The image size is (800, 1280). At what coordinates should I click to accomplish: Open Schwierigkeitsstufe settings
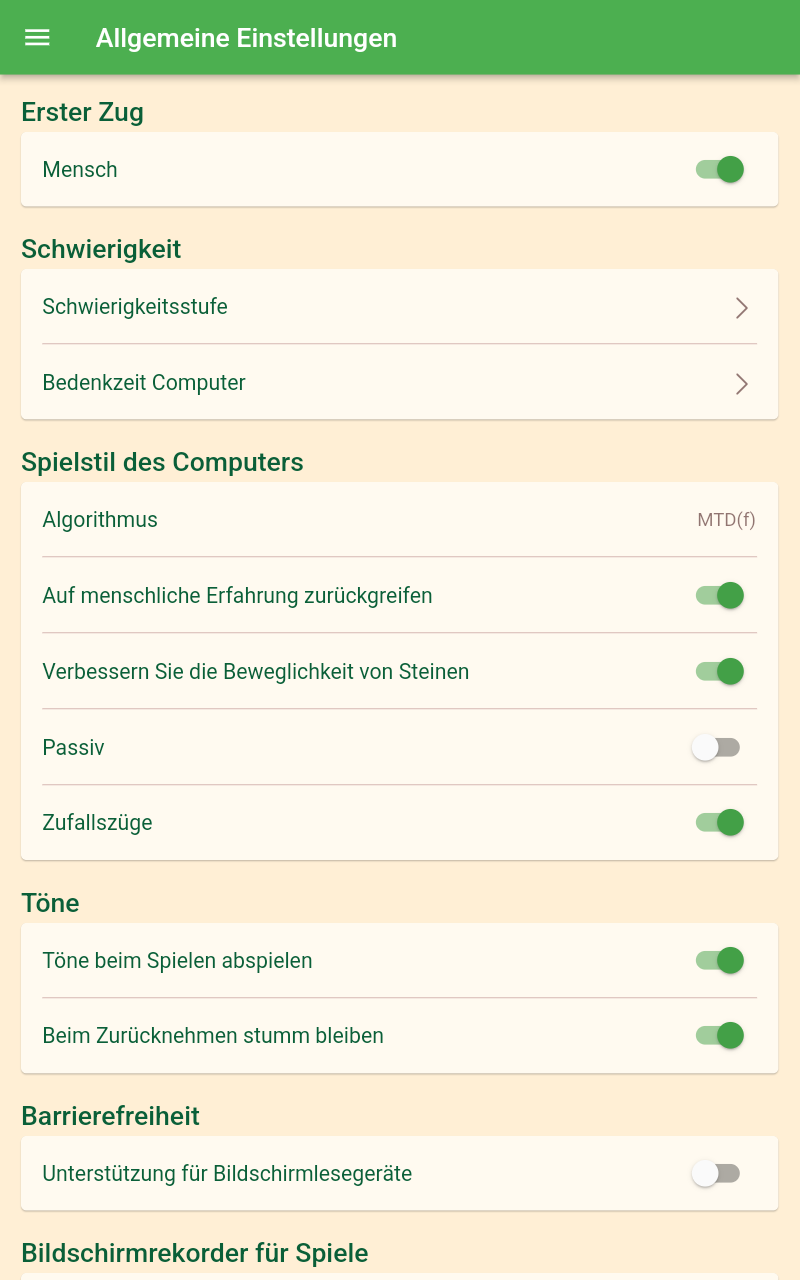tap(399, 307)
